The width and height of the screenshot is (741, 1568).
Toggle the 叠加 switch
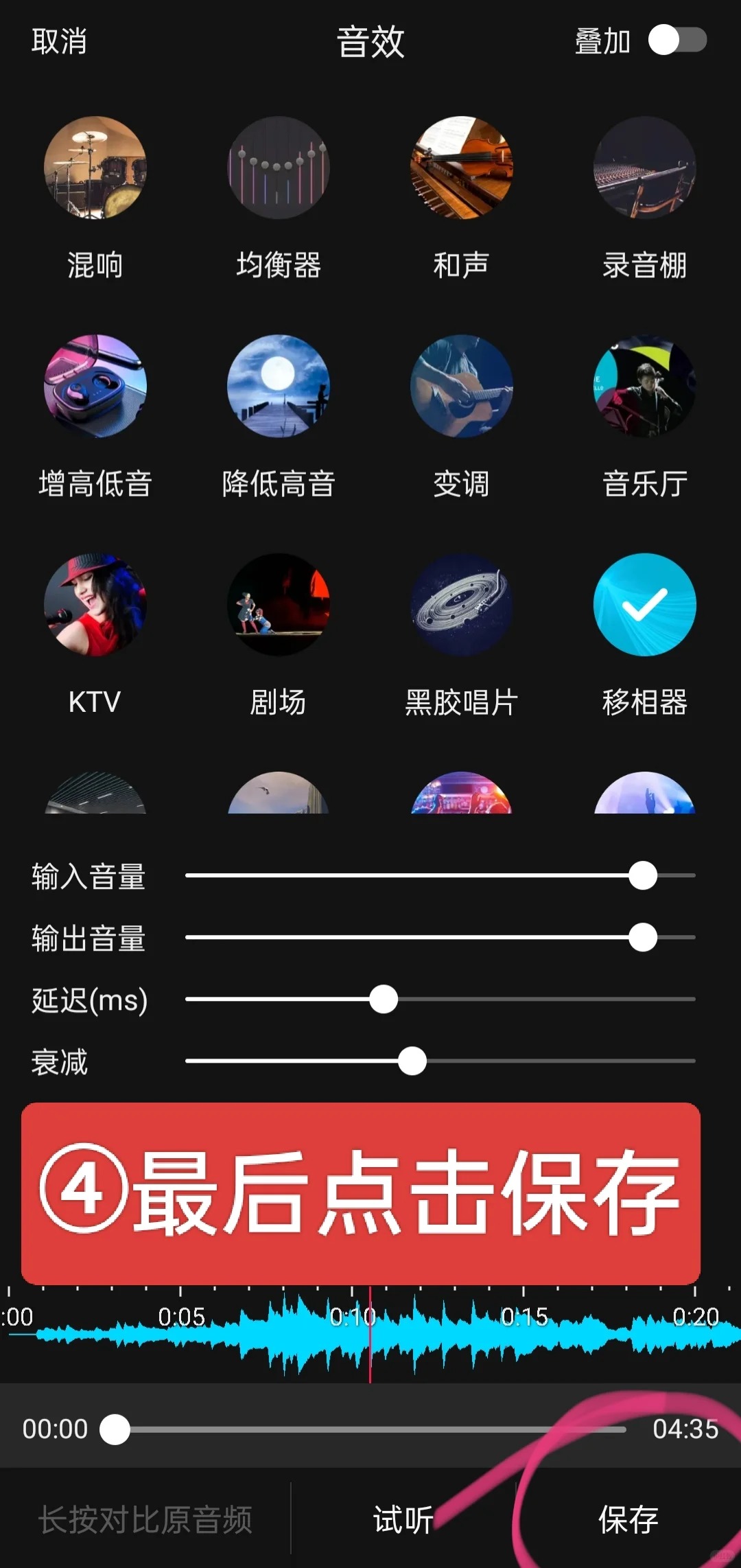677,40
